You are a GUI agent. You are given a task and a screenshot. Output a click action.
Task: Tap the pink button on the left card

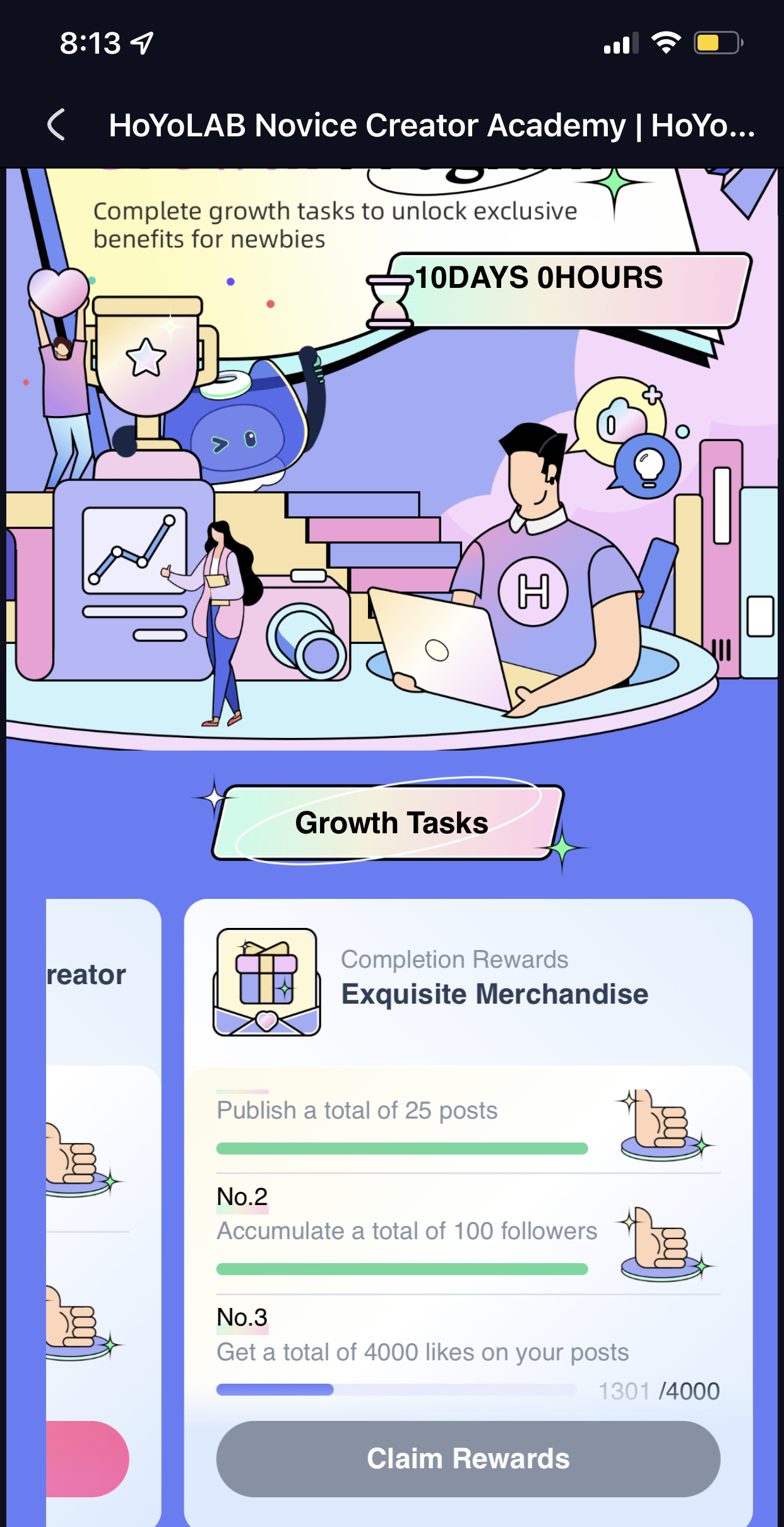87,1458
